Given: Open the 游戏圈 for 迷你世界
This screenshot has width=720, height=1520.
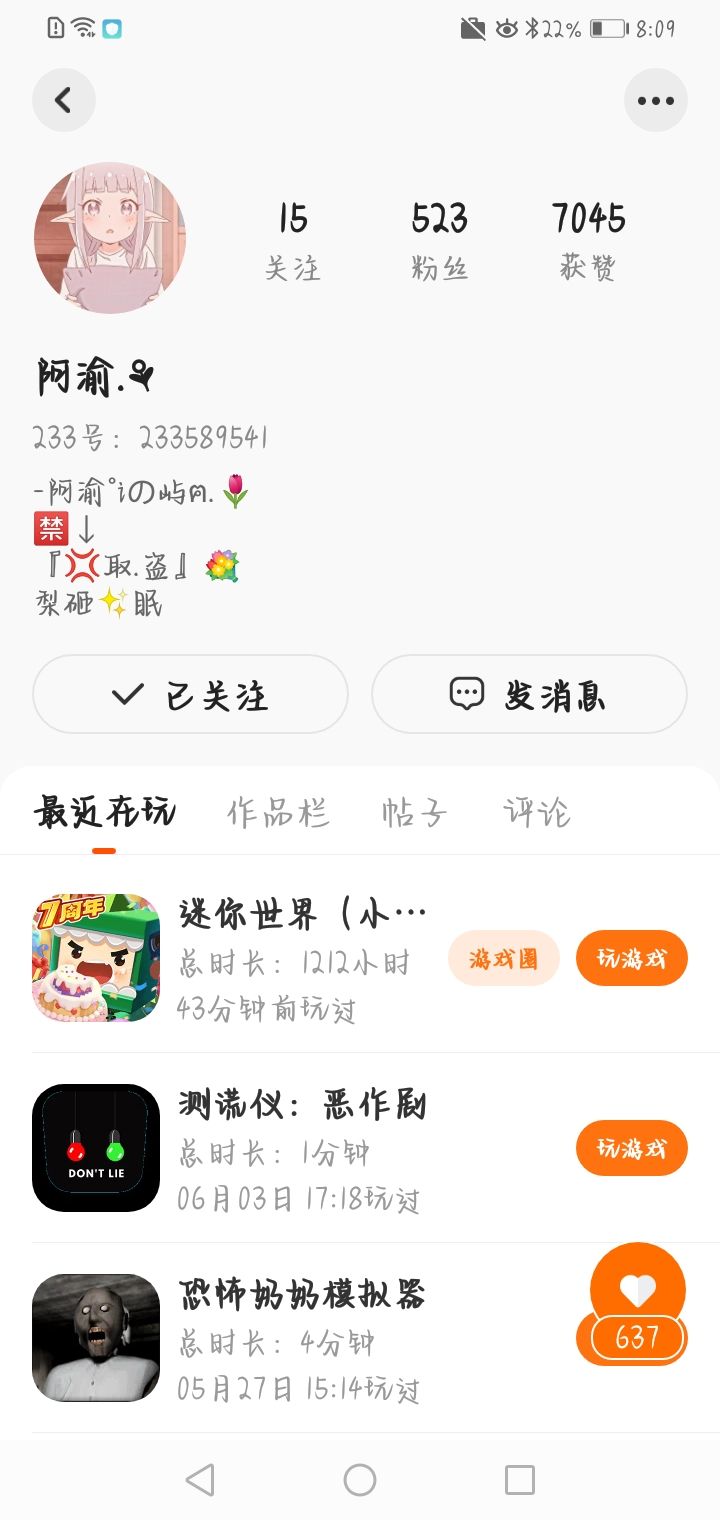Looking at the screenshot, I should tap(503, 958).
